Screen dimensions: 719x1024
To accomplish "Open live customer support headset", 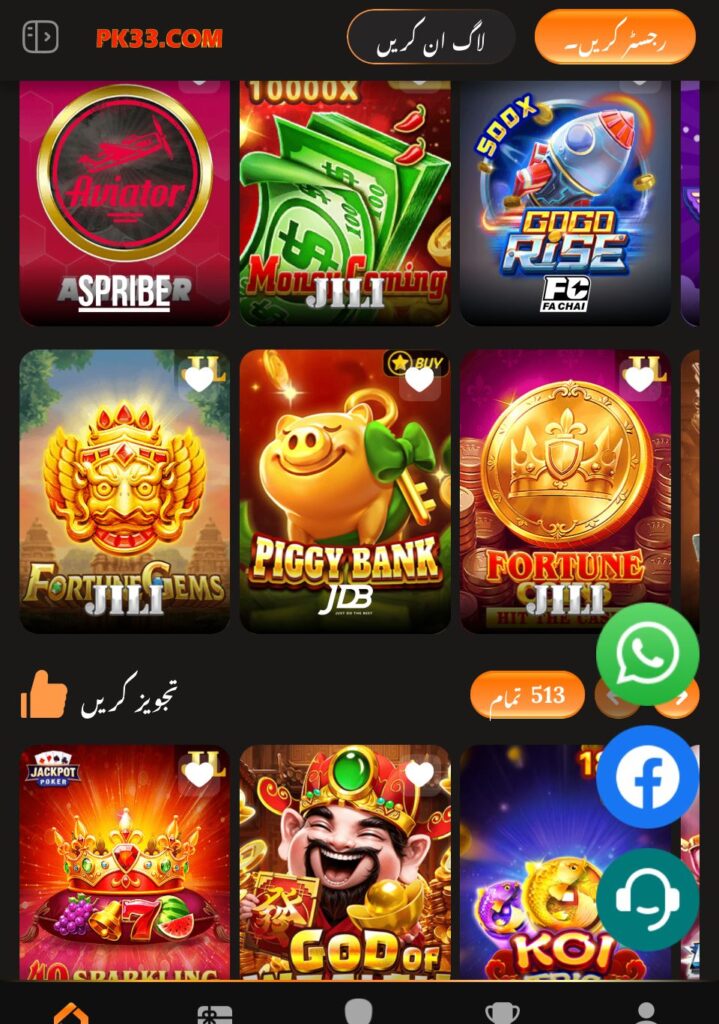I will [x=647, y=899].
